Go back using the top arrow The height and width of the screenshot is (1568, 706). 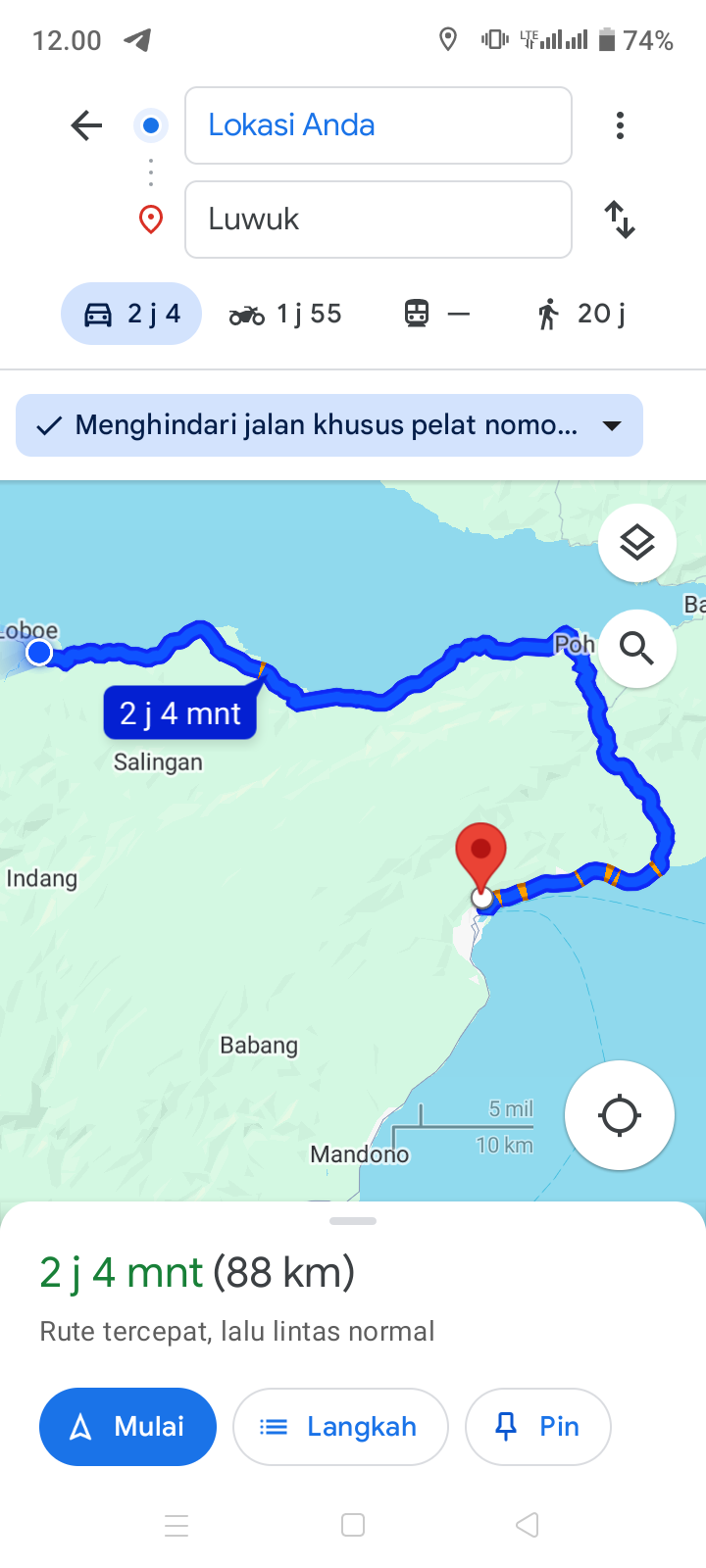(x=86, y=125)
